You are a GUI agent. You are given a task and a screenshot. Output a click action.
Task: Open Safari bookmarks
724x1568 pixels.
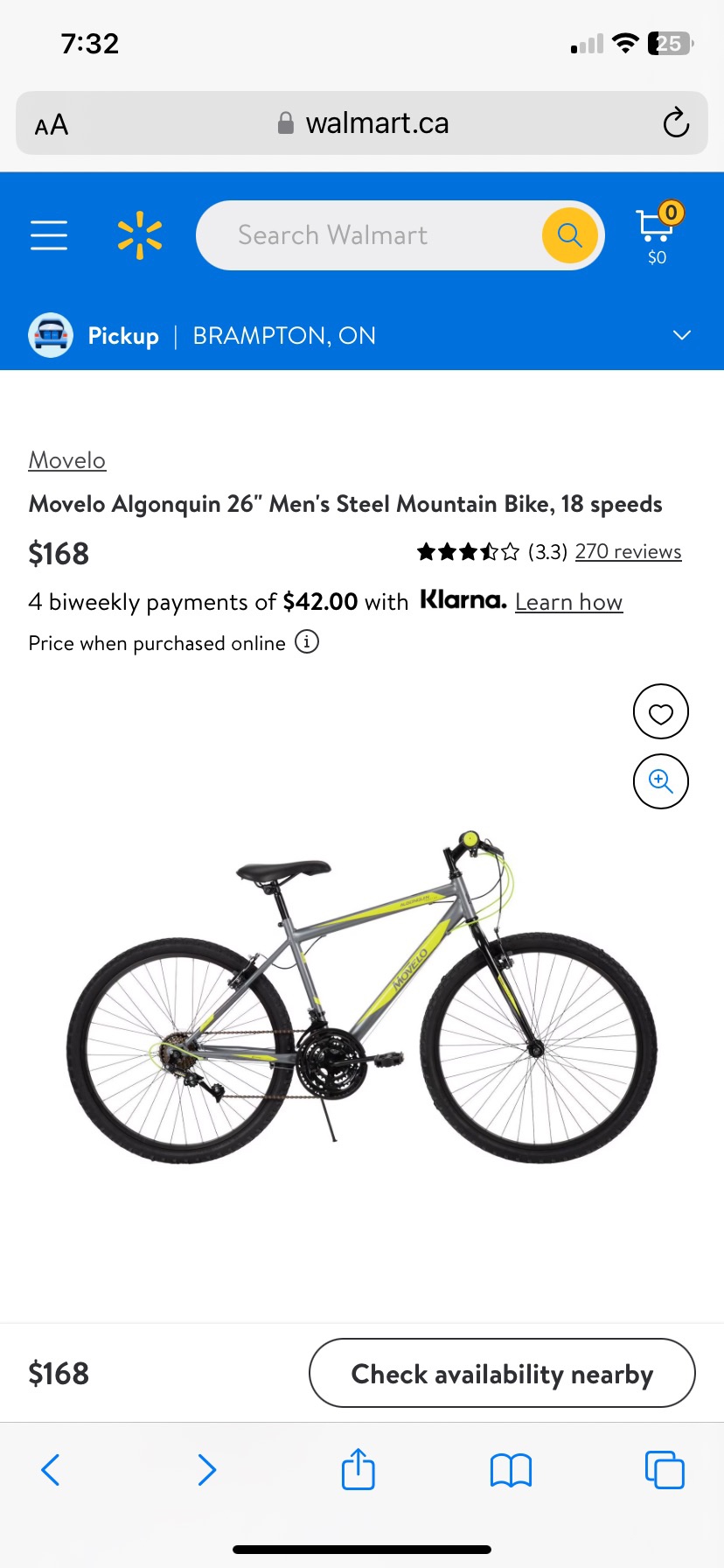click(x=511, y=1470)
